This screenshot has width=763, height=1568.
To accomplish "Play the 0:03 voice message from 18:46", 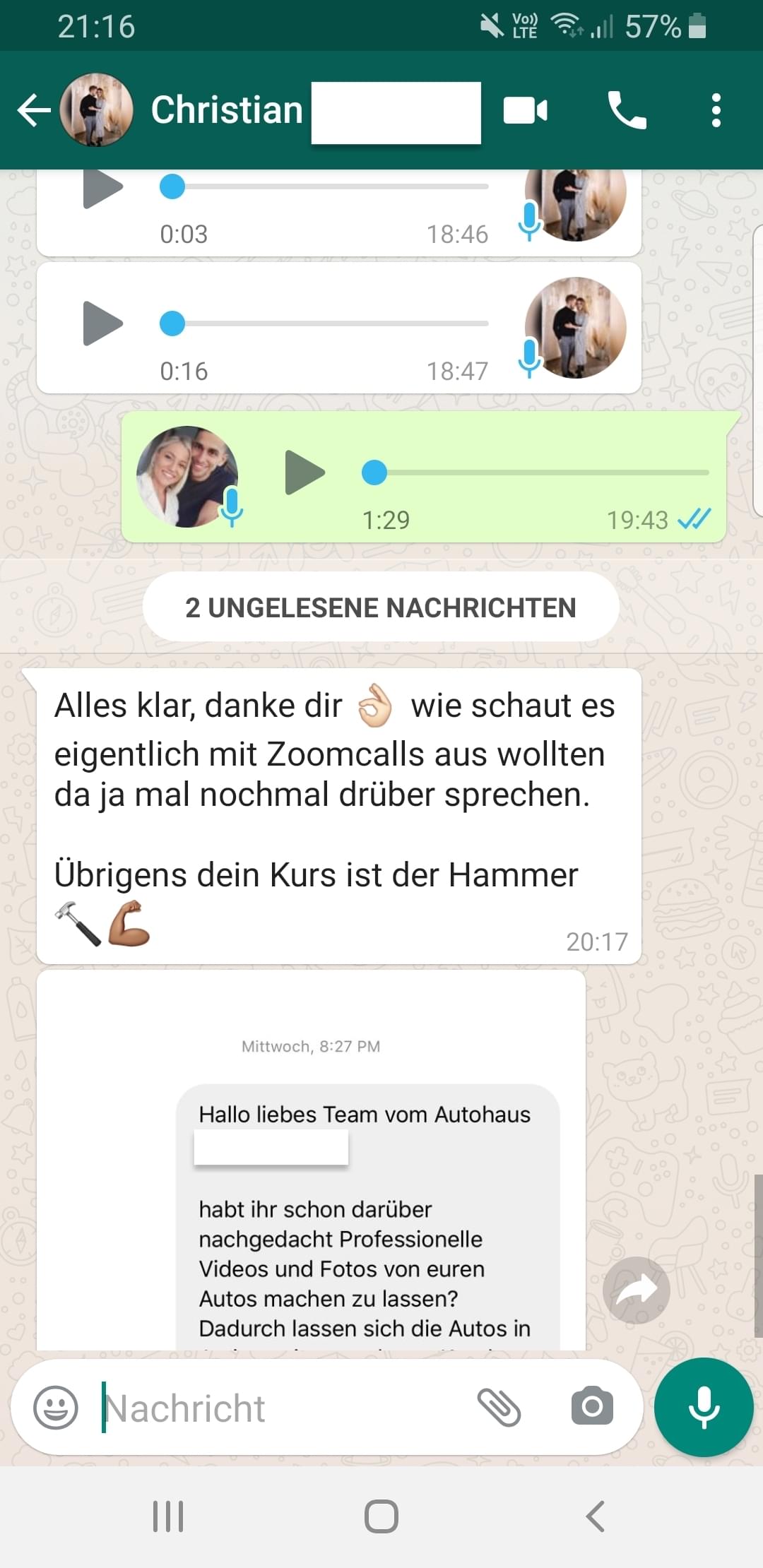I will tap(103, 188).
